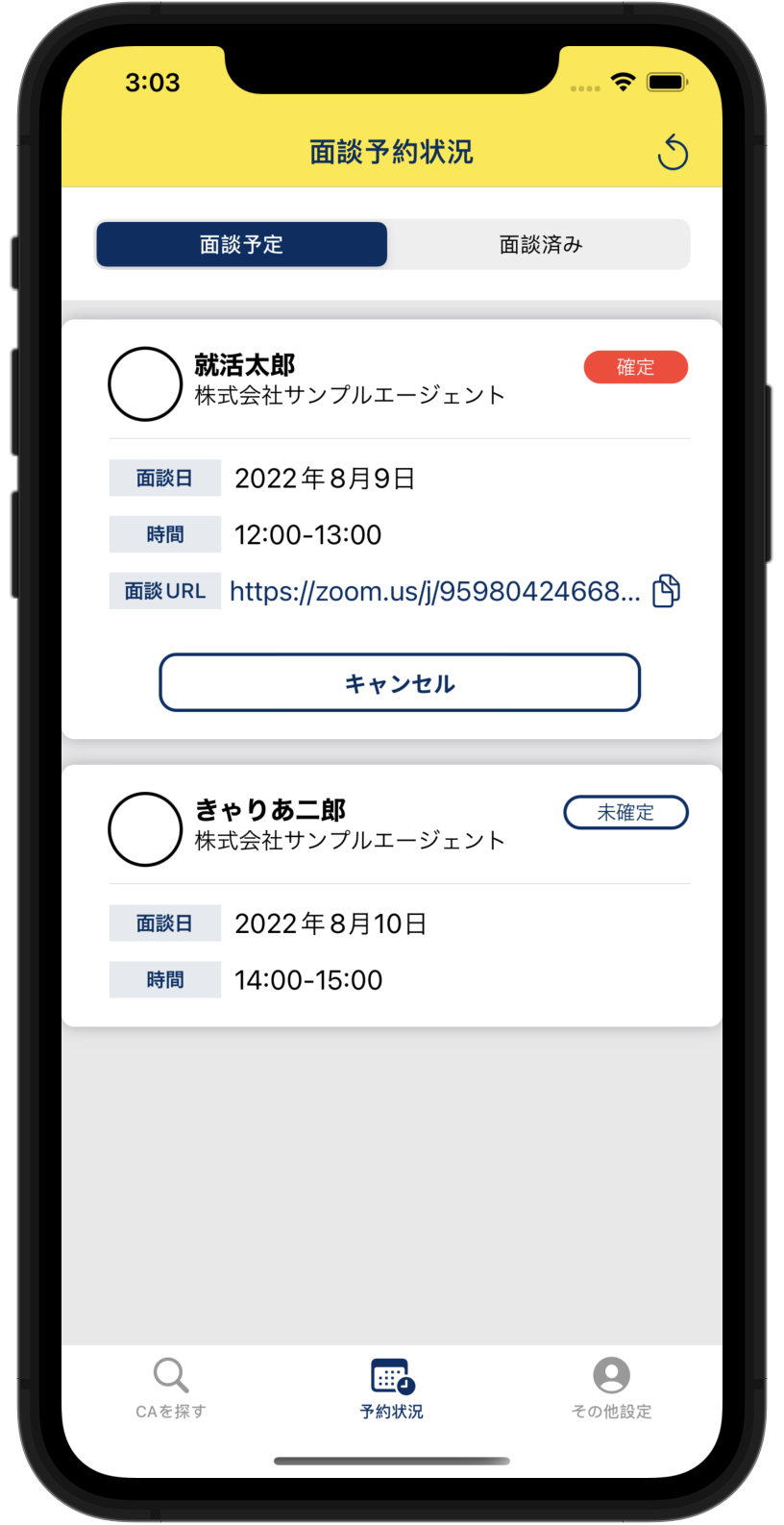Open きゃりあ二郎's interview card
Viewport: 784px width, 1525px height.
pos(392,896)
